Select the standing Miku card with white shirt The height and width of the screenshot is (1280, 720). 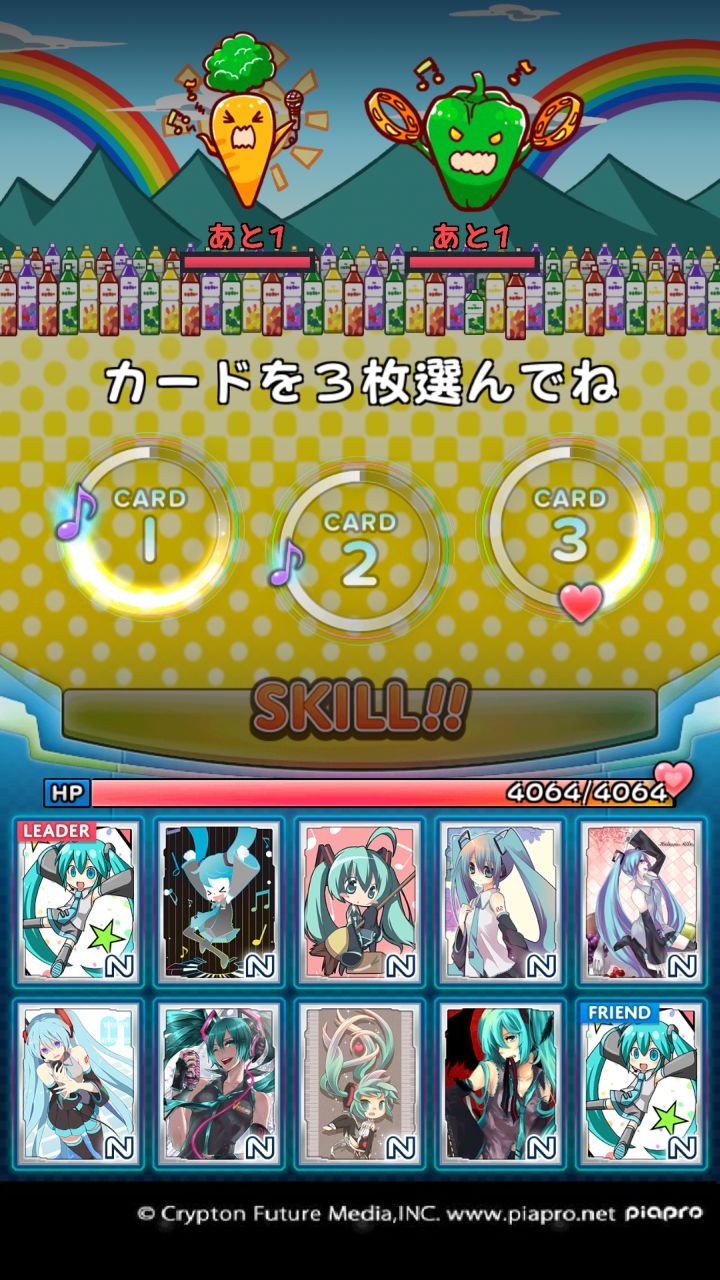tap(500, 902)
